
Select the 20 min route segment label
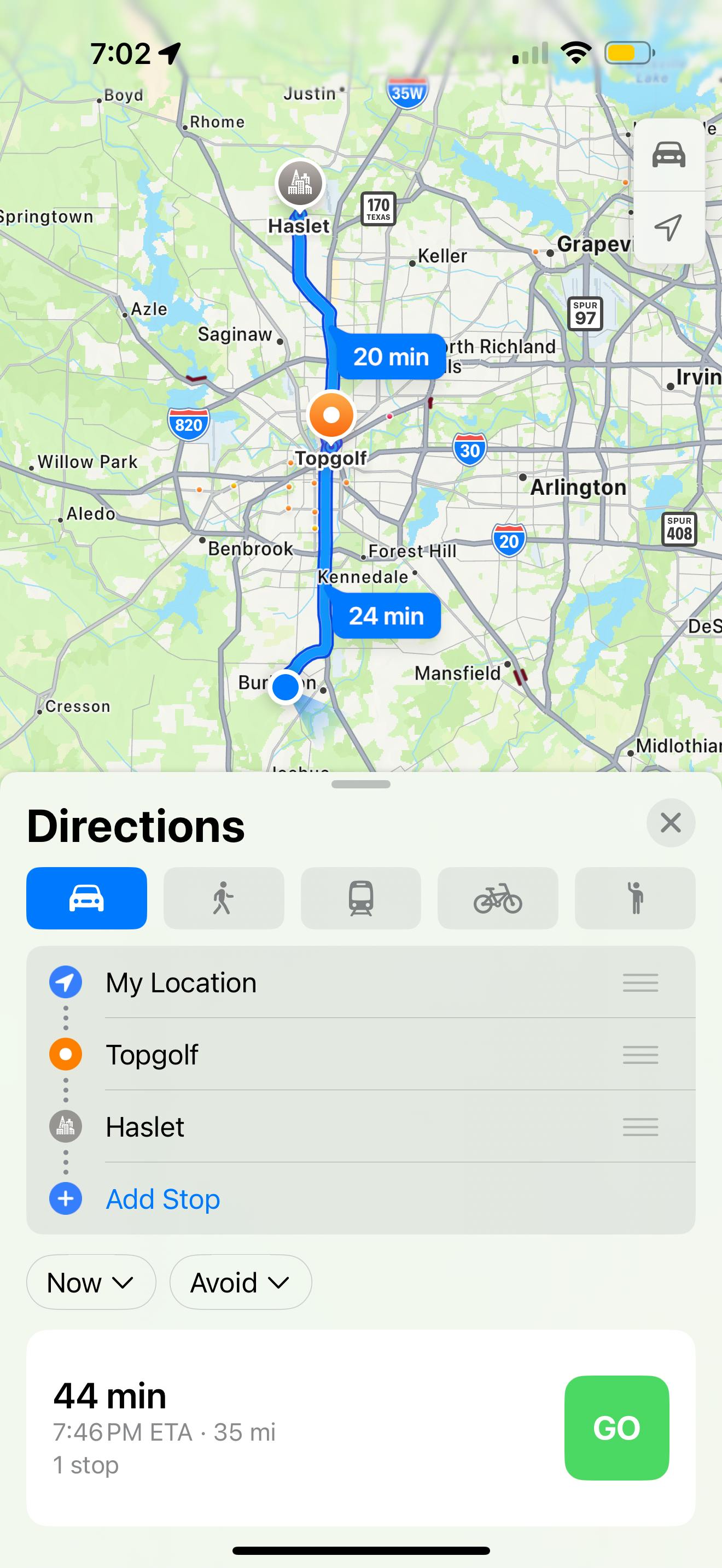point(391,356)
